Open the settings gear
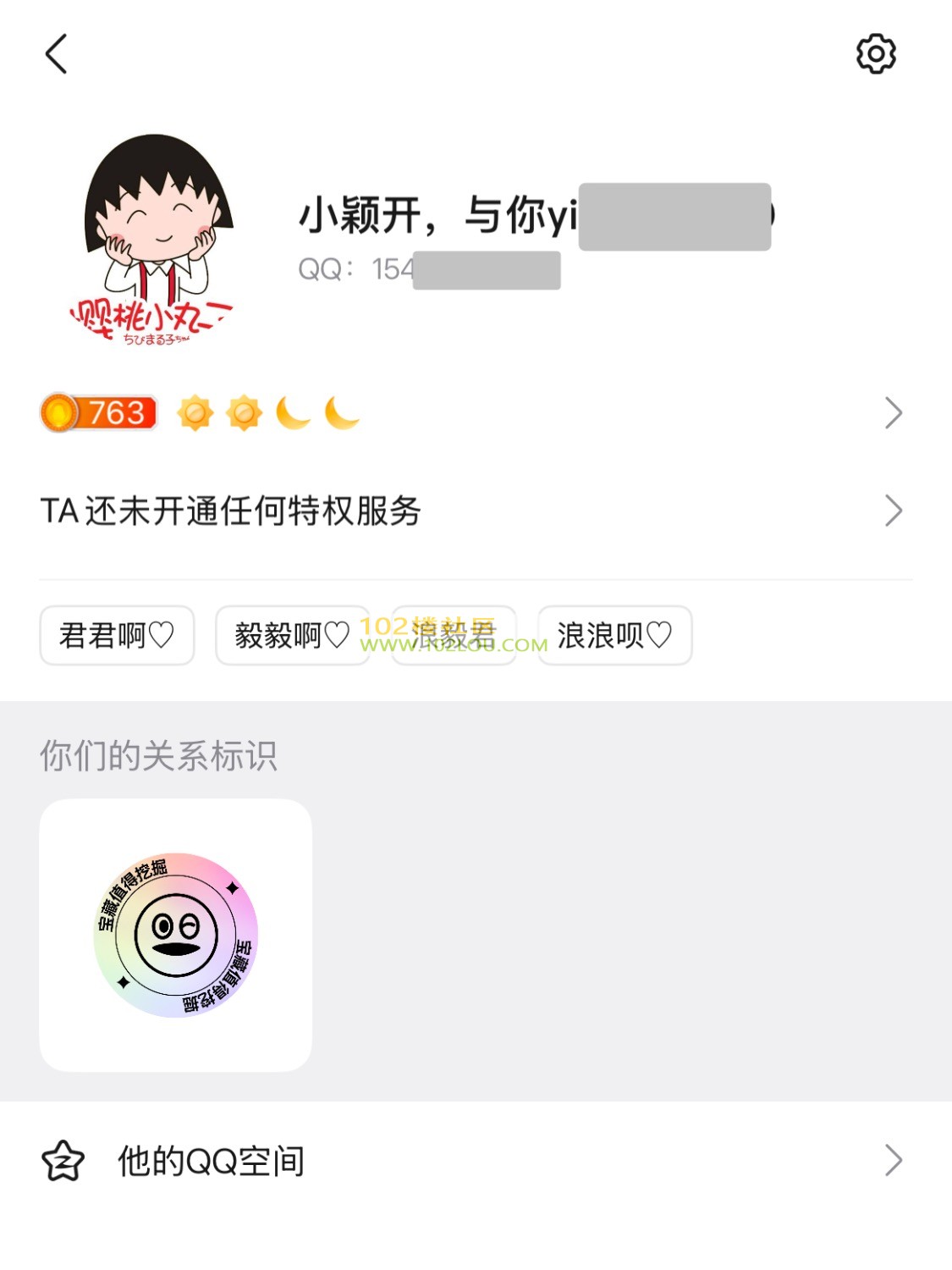Viewport: 952px width, 1270px height. (876, 54)
